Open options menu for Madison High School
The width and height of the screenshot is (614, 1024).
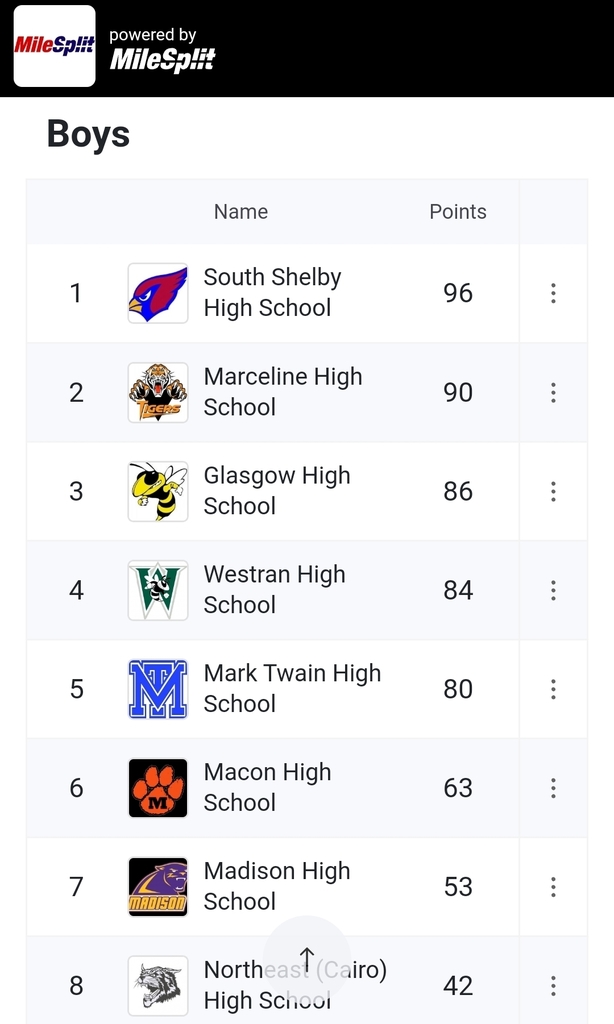point(553,887)
